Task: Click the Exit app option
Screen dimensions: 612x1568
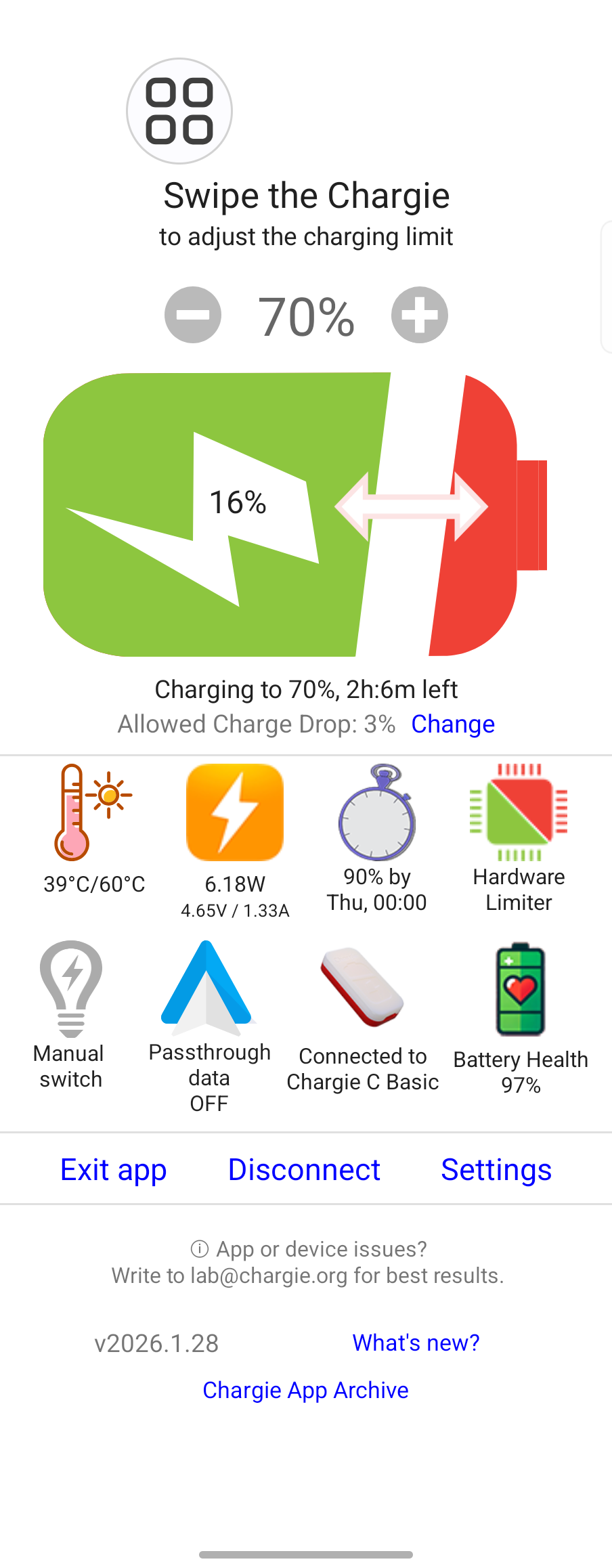Action: [x=113, y=1169]
